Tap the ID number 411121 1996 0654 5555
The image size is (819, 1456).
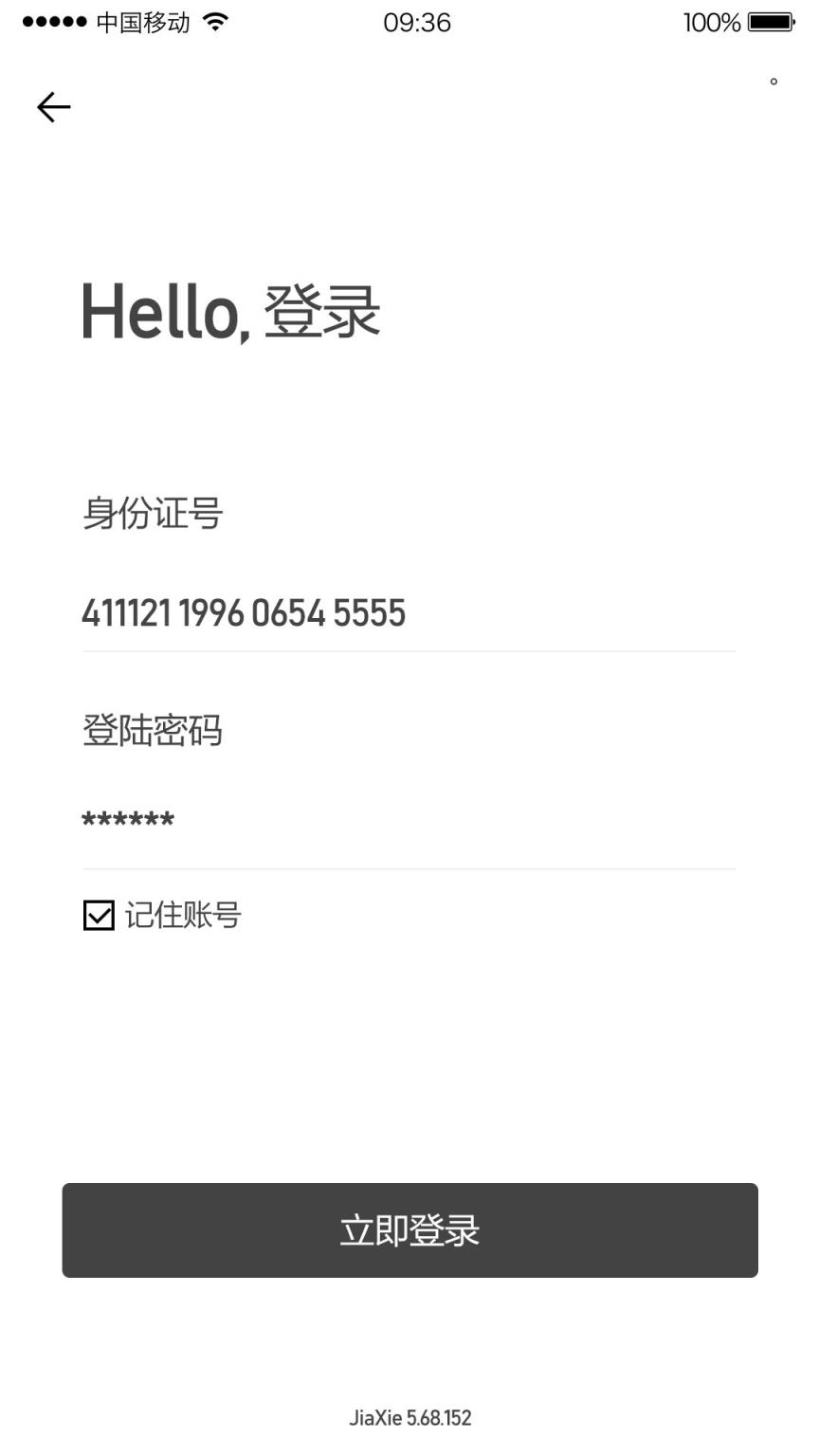click(242, 612)
